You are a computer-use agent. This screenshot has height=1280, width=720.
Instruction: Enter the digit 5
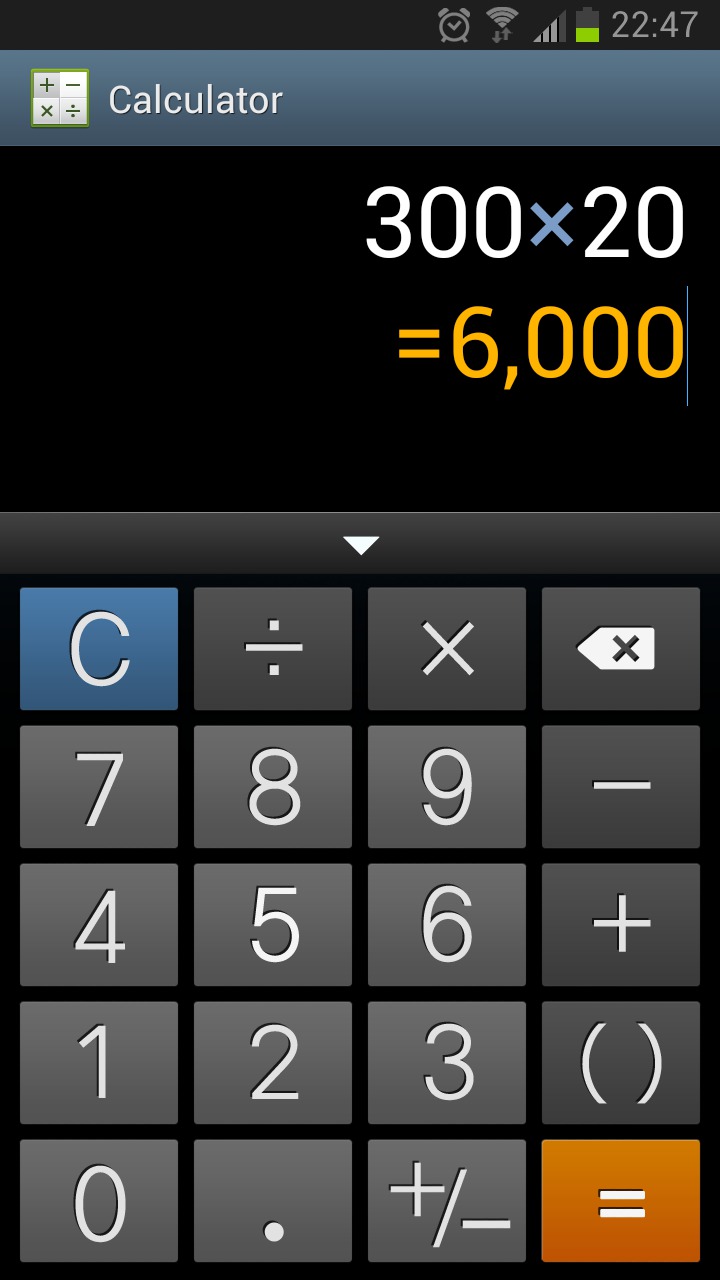pos(273,924)
